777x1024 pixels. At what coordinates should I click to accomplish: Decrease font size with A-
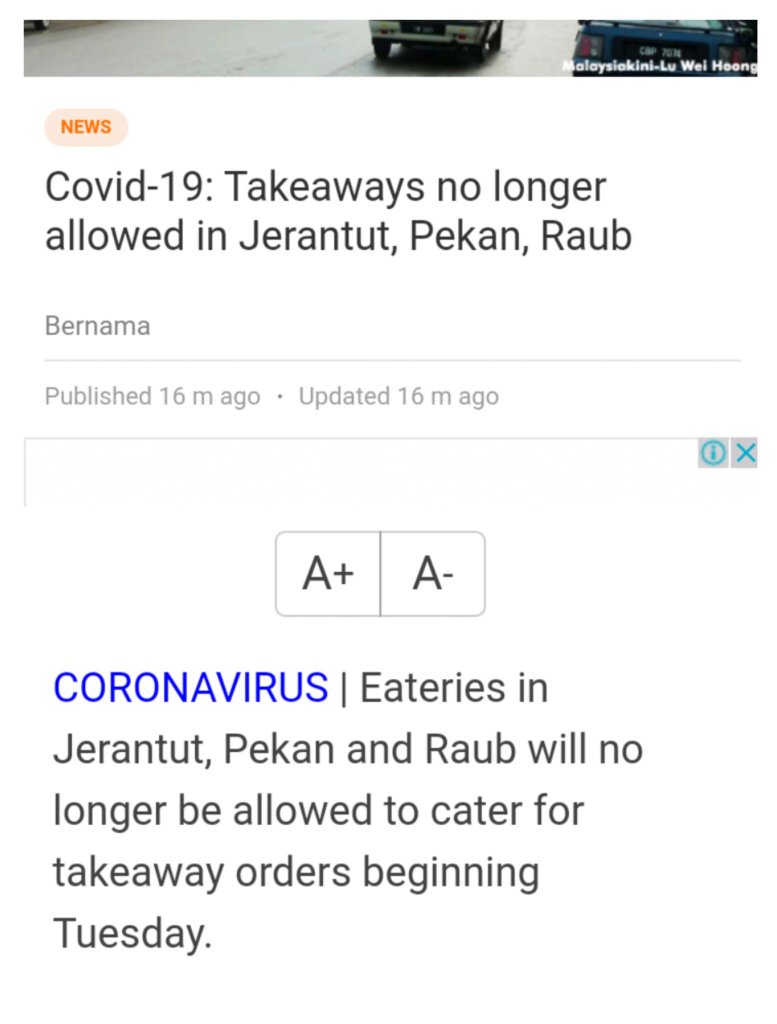click(x=433, y=574)
